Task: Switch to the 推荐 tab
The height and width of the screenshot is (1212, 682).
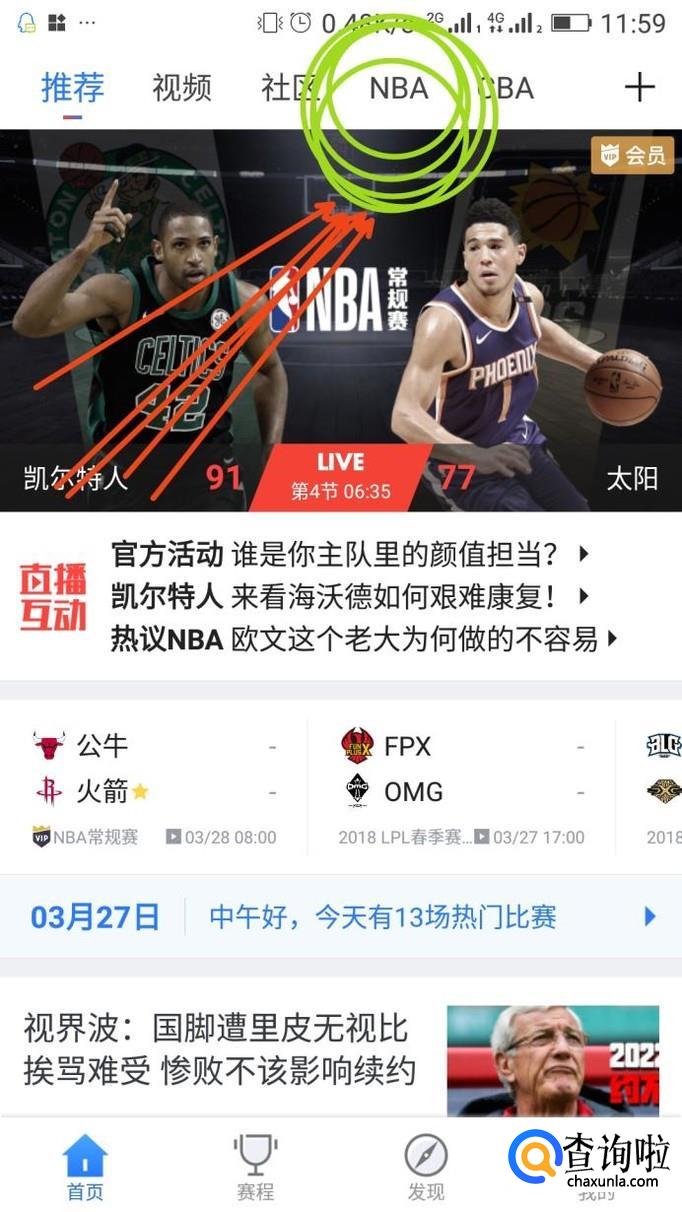Action: (72, 88)
